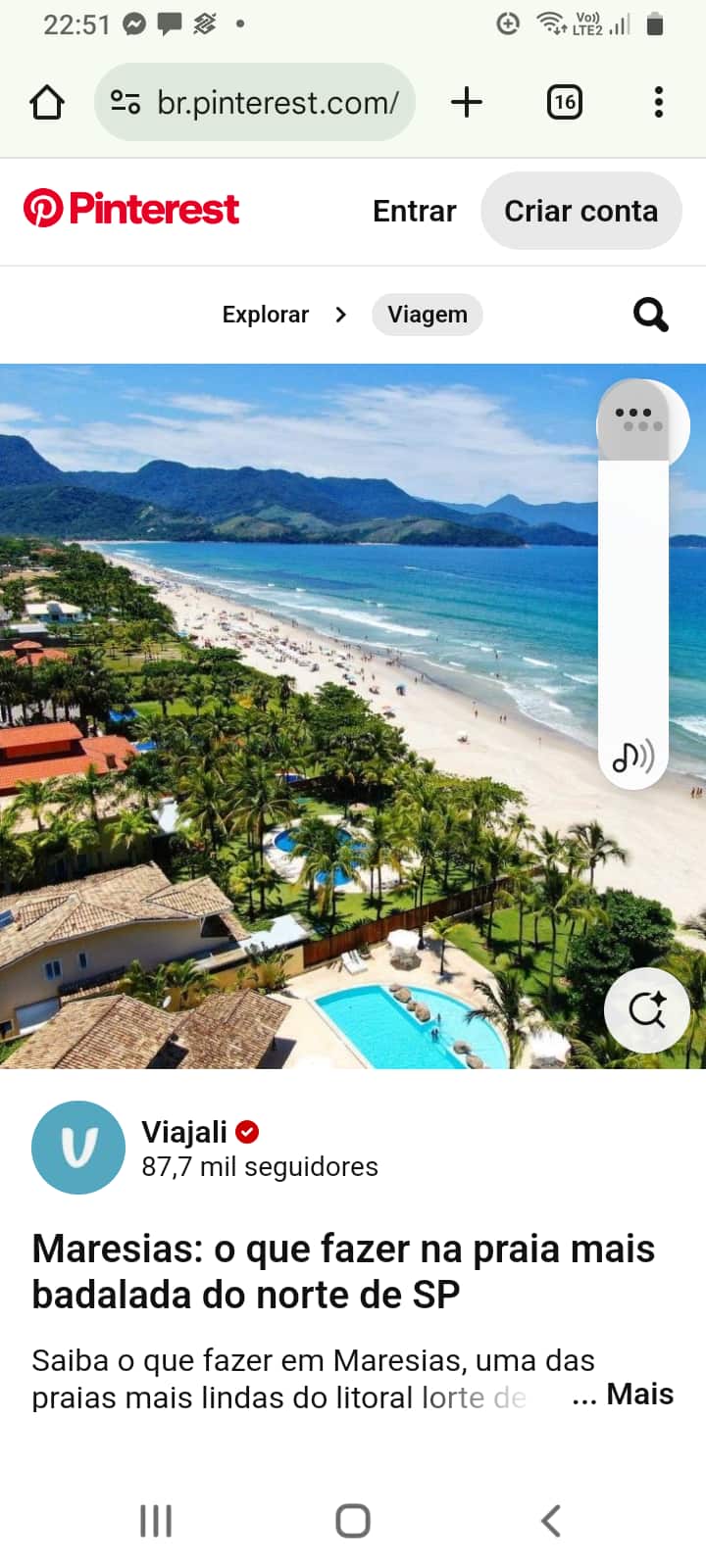Open the Explorar breadcrumb link
This screenshot has width=706, height=1568.
click(x=265, y=315)
